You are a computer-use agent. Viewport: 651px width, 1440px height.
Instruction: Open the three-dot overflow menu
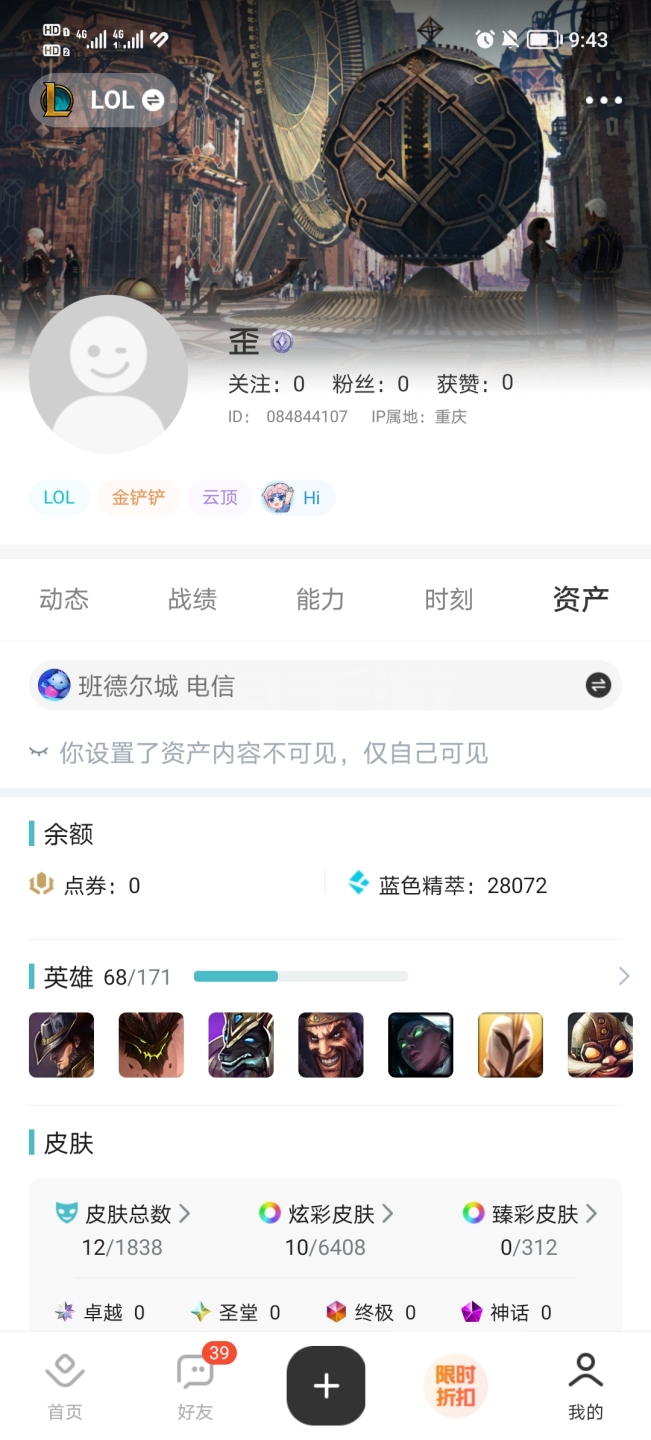point(604,100)
